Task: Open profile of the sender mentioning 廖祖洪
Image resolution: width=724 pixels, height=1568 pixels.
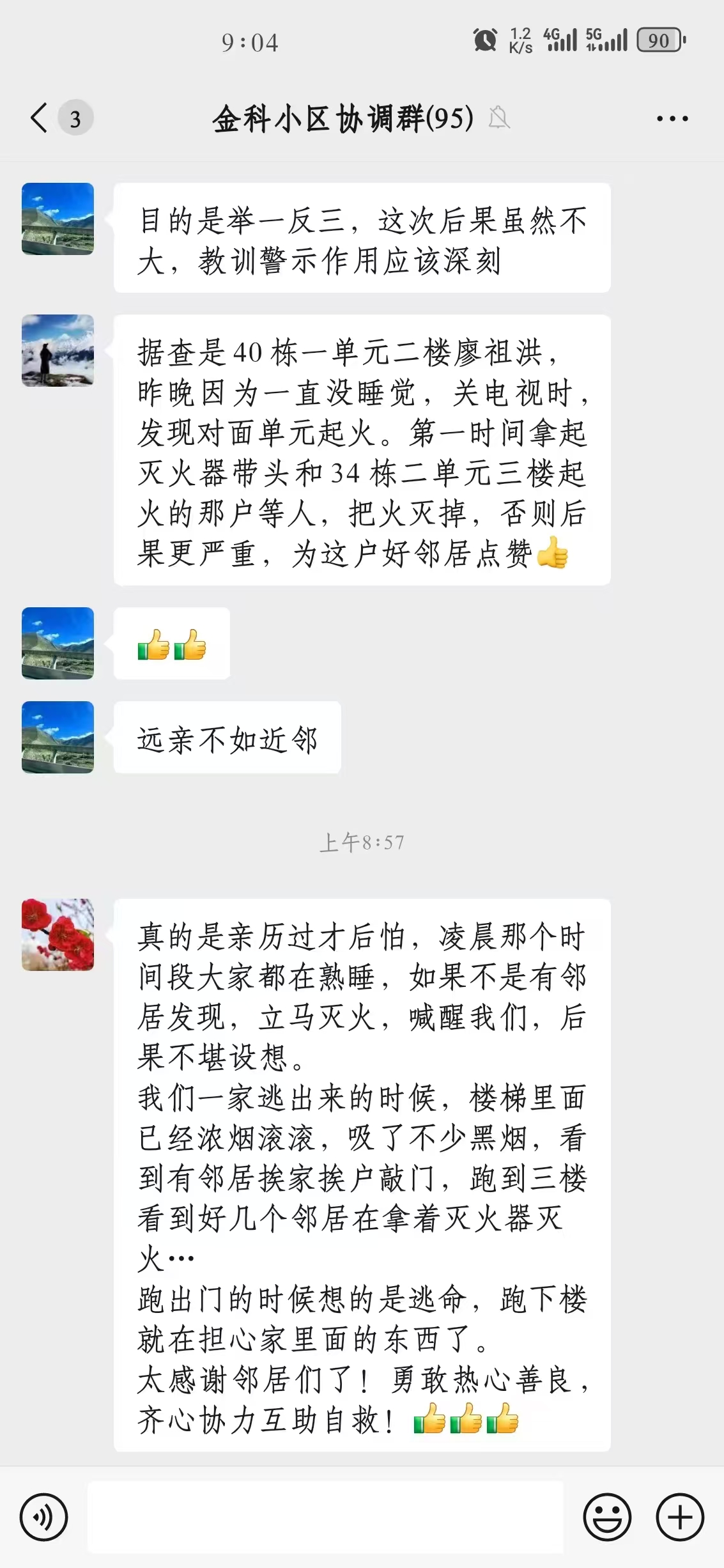Action: coord(58,350)
